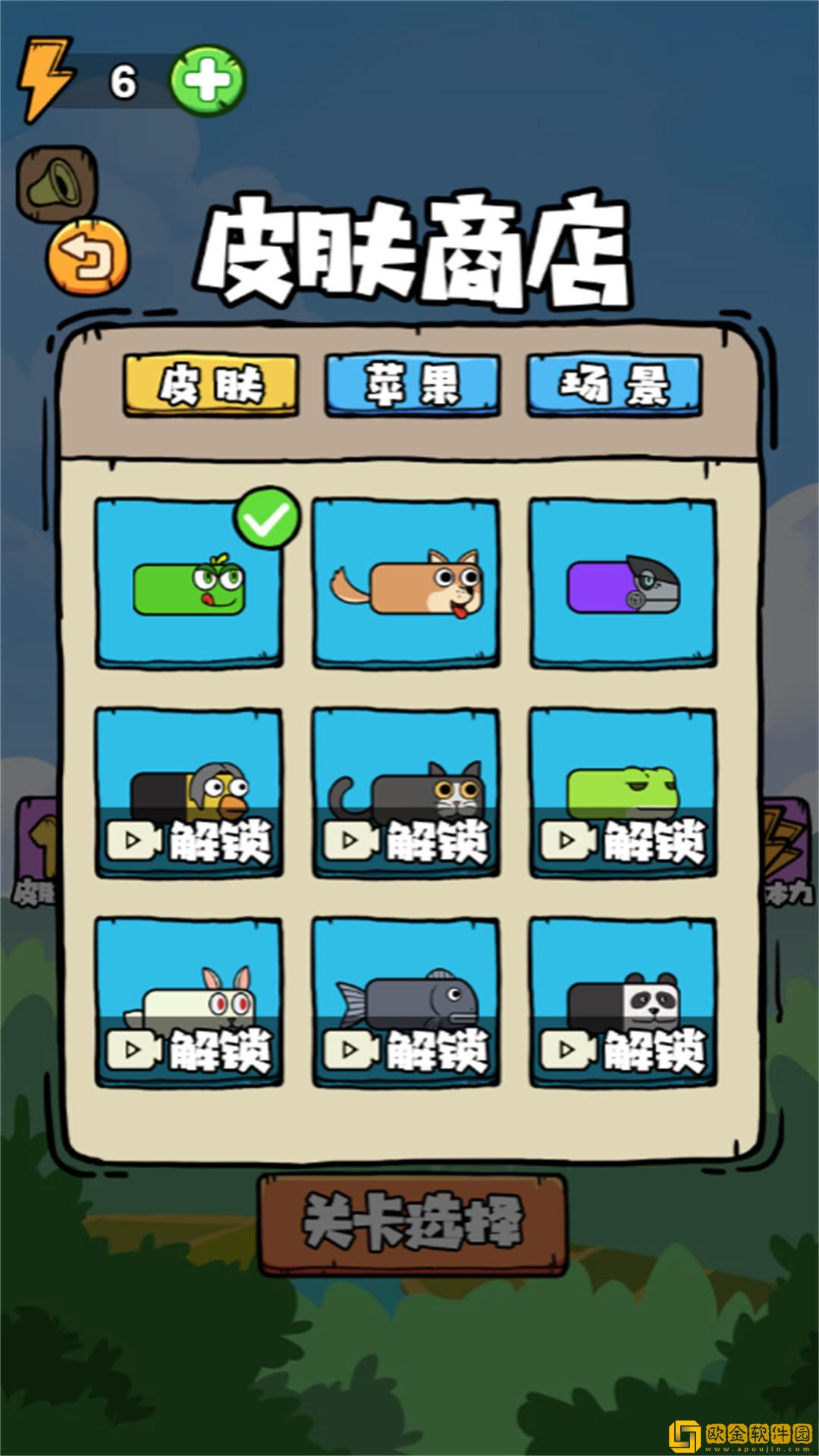Switch to the 皮肤 tab
The image size is (819, 1456).
pyautogui.click(x=211, y=385)
